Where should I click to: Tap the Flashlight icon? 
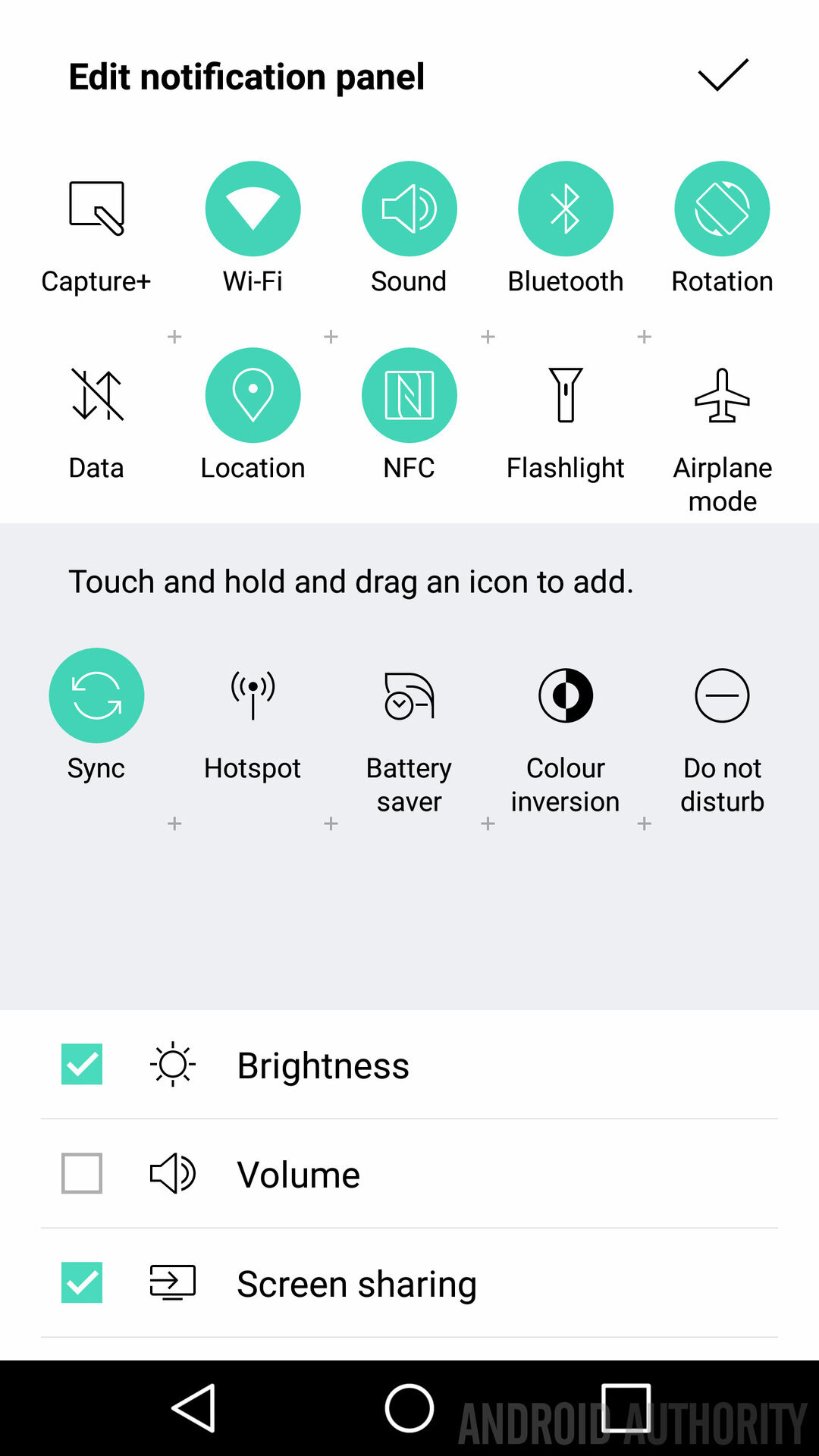tap(566, 395)
